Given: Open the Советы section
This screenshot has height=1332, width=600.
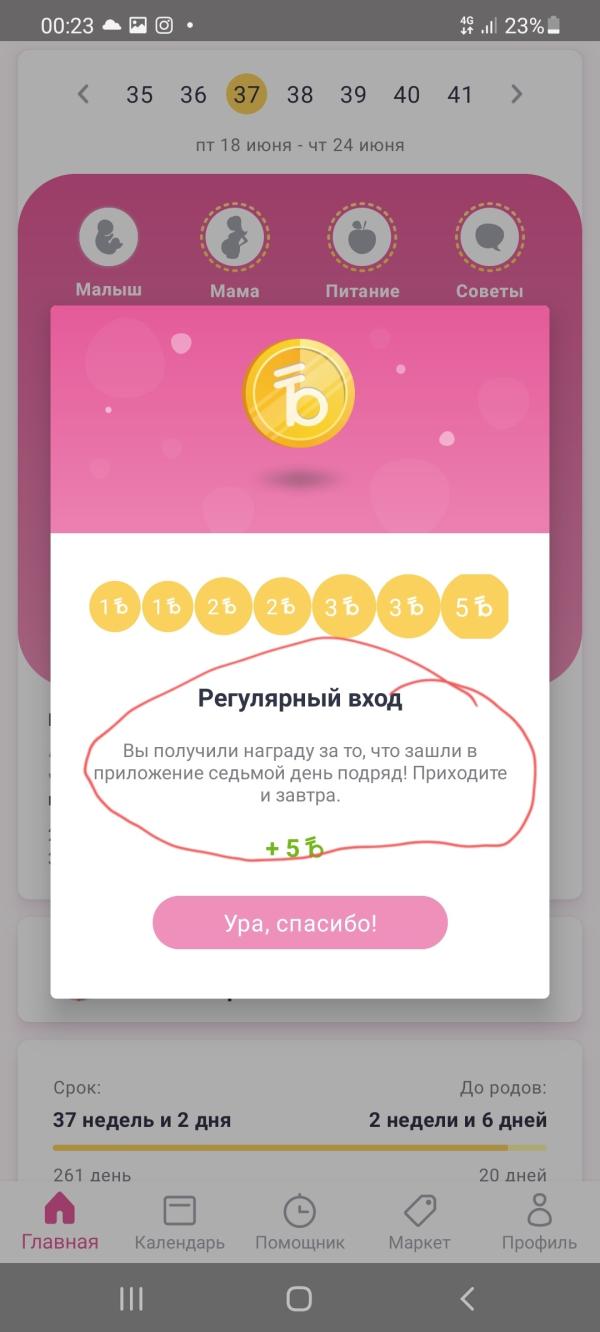Looking at the screenshot, I should 489,252.
